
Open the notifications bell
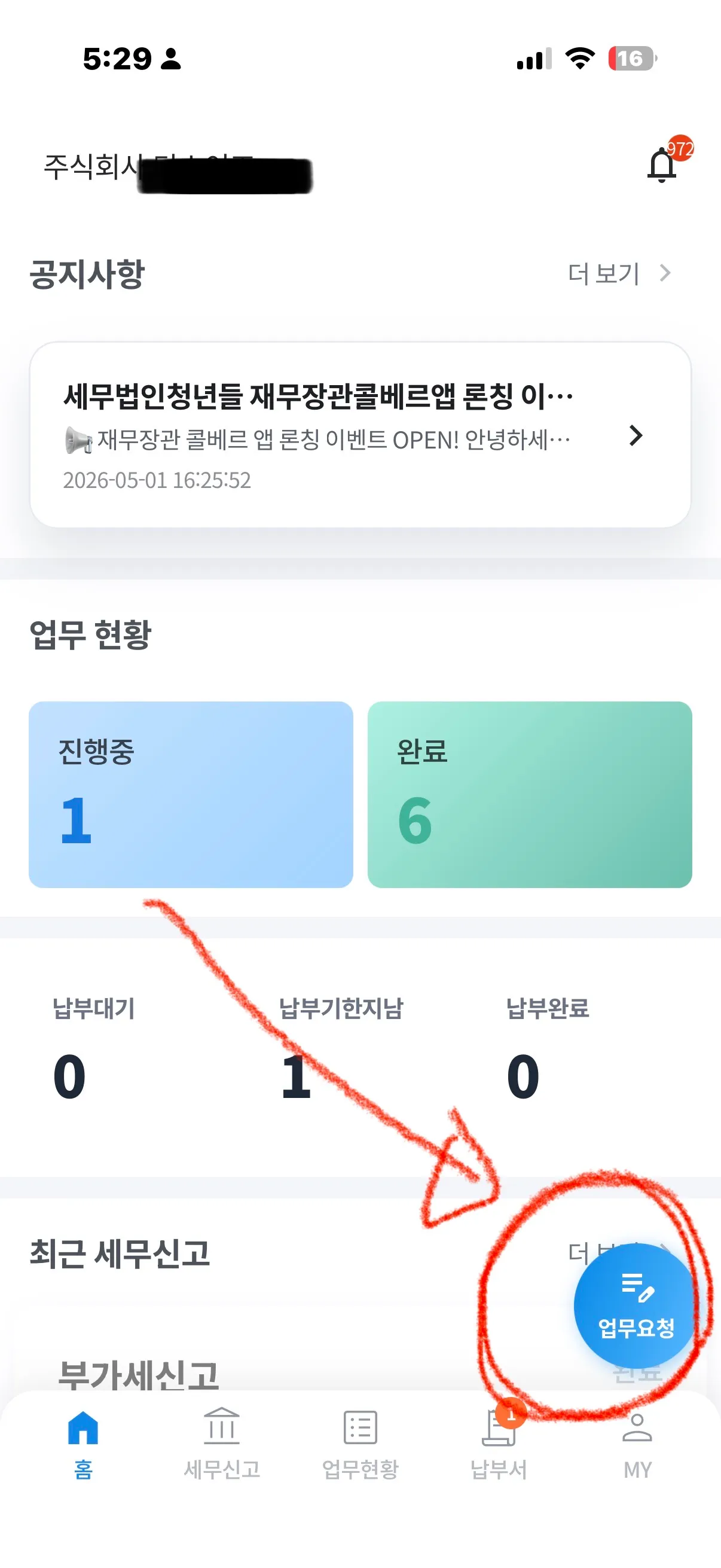[662, 164]
